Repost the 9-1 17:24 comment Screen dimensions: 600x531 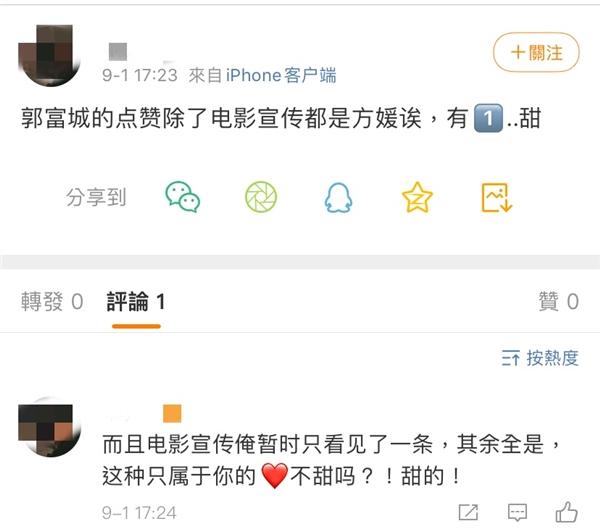pos(468,511)
